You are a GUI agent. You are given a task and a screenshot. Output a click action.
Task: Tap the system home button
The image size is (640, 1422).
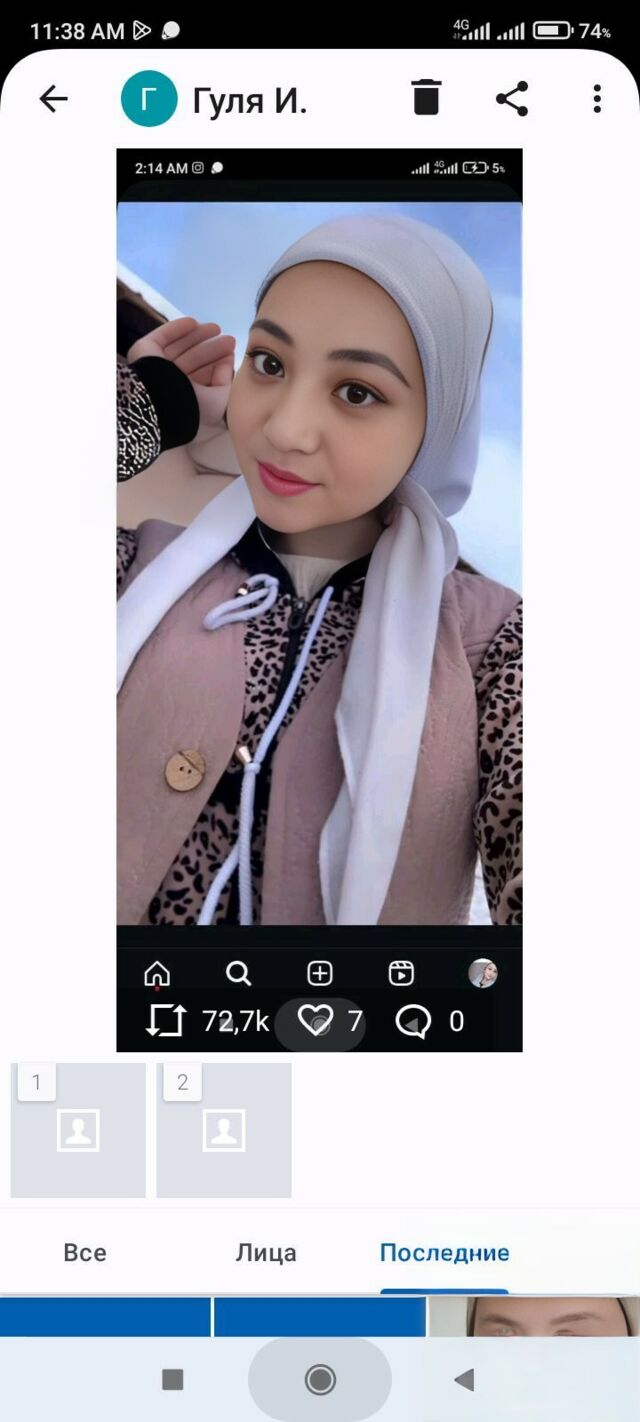click(x=320, y=1380)
